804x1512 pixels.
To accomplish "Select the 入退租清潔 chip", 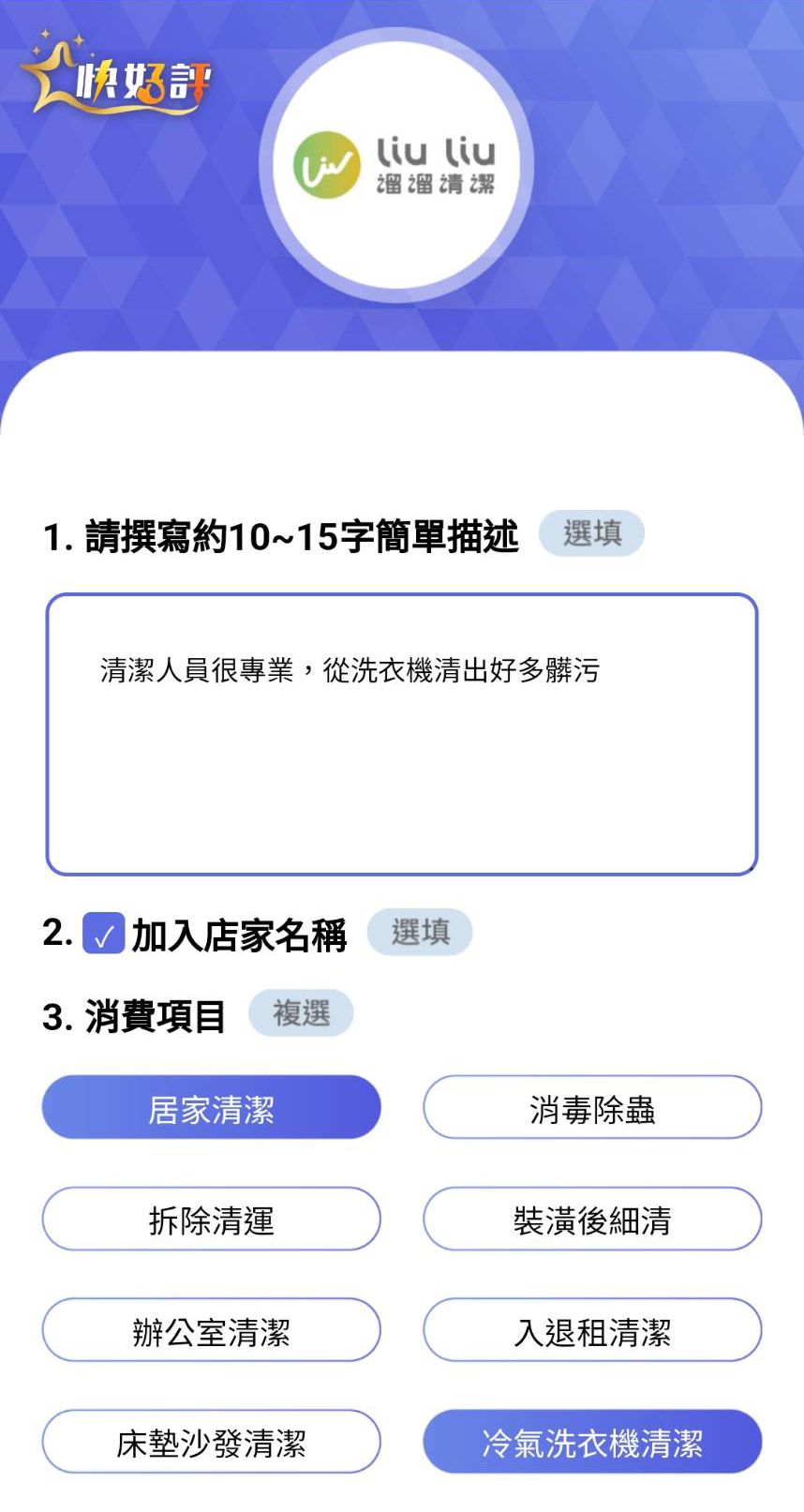I will point(592,1329).
